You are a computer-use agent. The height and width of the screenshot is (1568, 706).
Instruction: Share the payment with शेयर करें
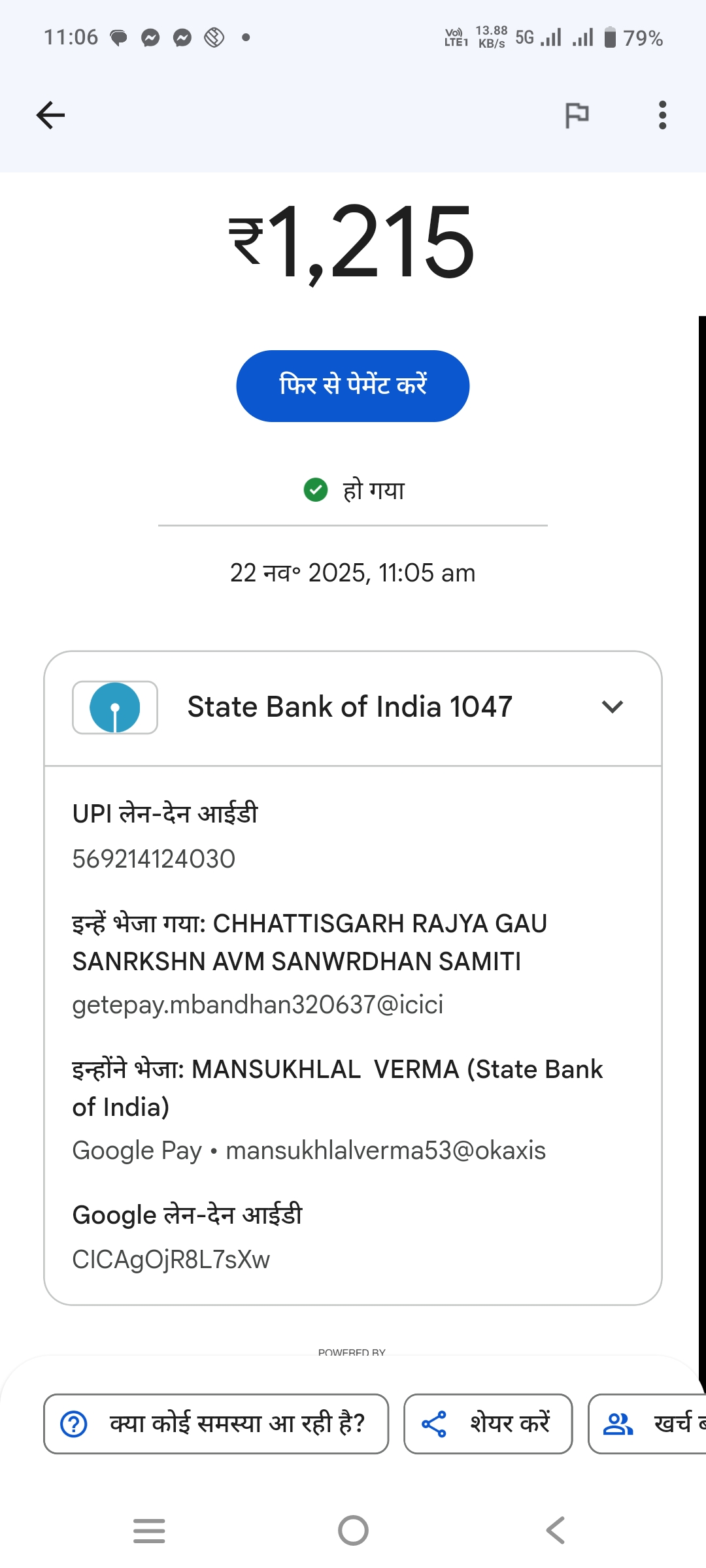[488, 1424]
